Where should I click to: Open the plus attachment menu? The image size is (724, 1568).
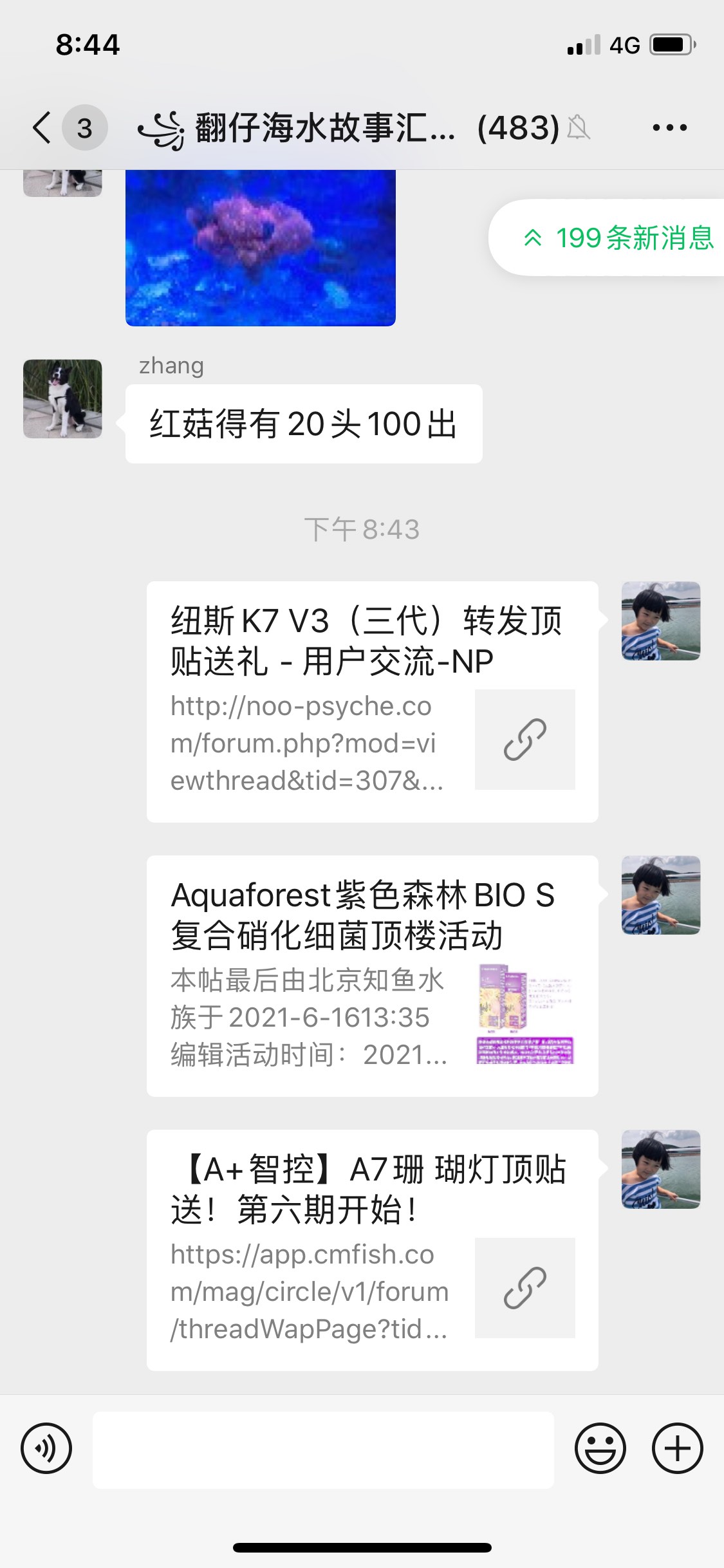click(677, 1449)
